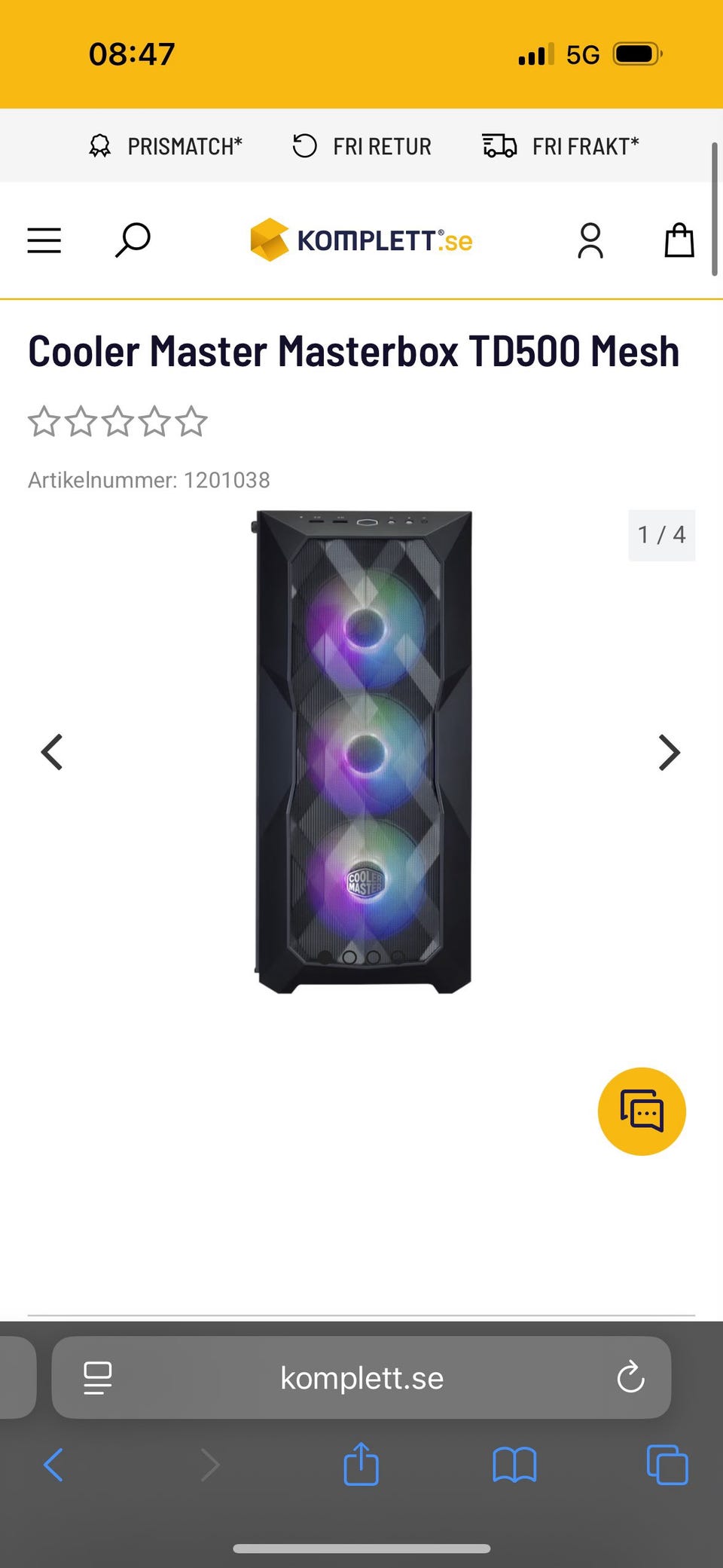
Task: Open the user account icon
Action: tap(590, 241)
